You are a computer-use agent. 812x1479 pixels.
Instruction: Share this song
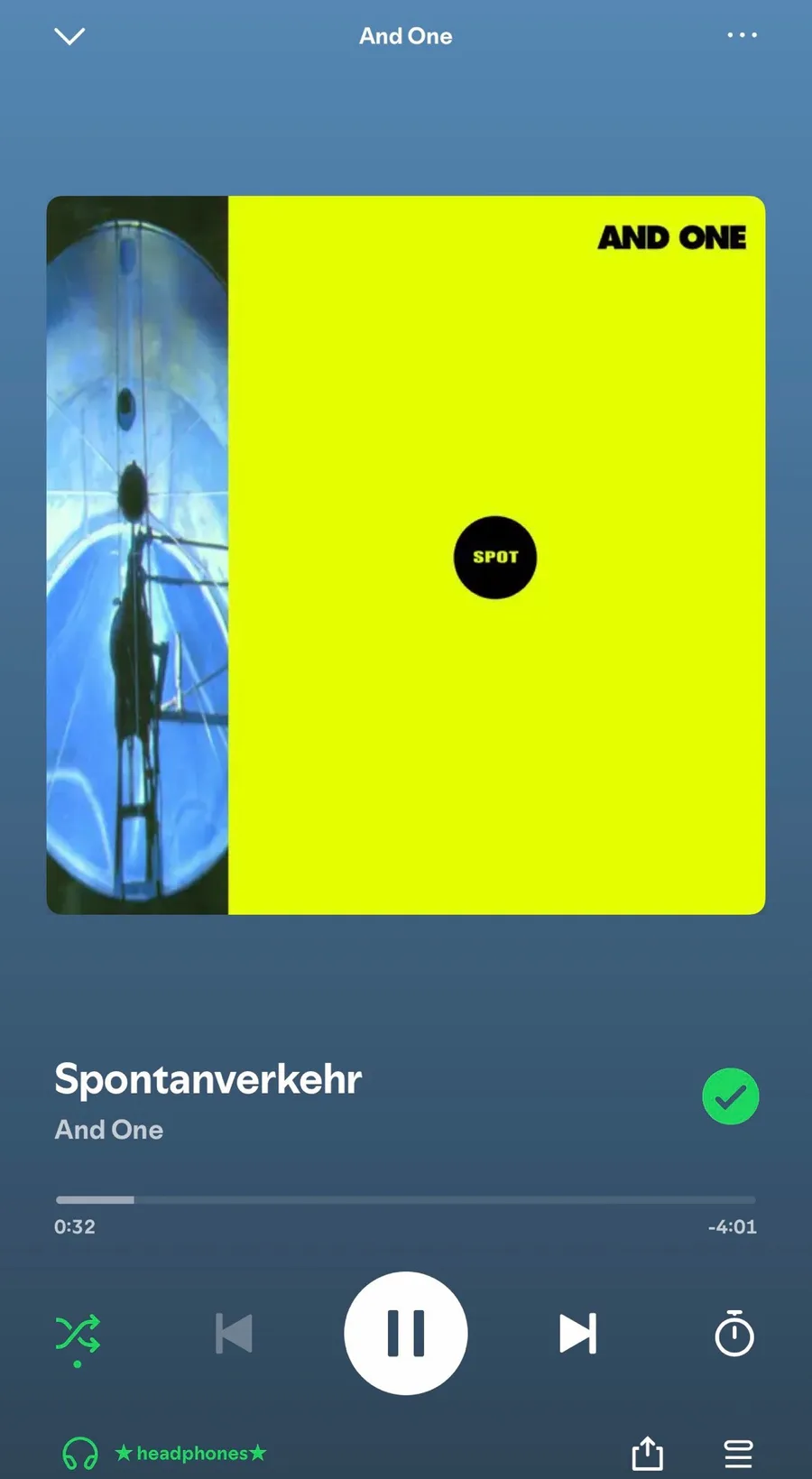[647, 1453]
